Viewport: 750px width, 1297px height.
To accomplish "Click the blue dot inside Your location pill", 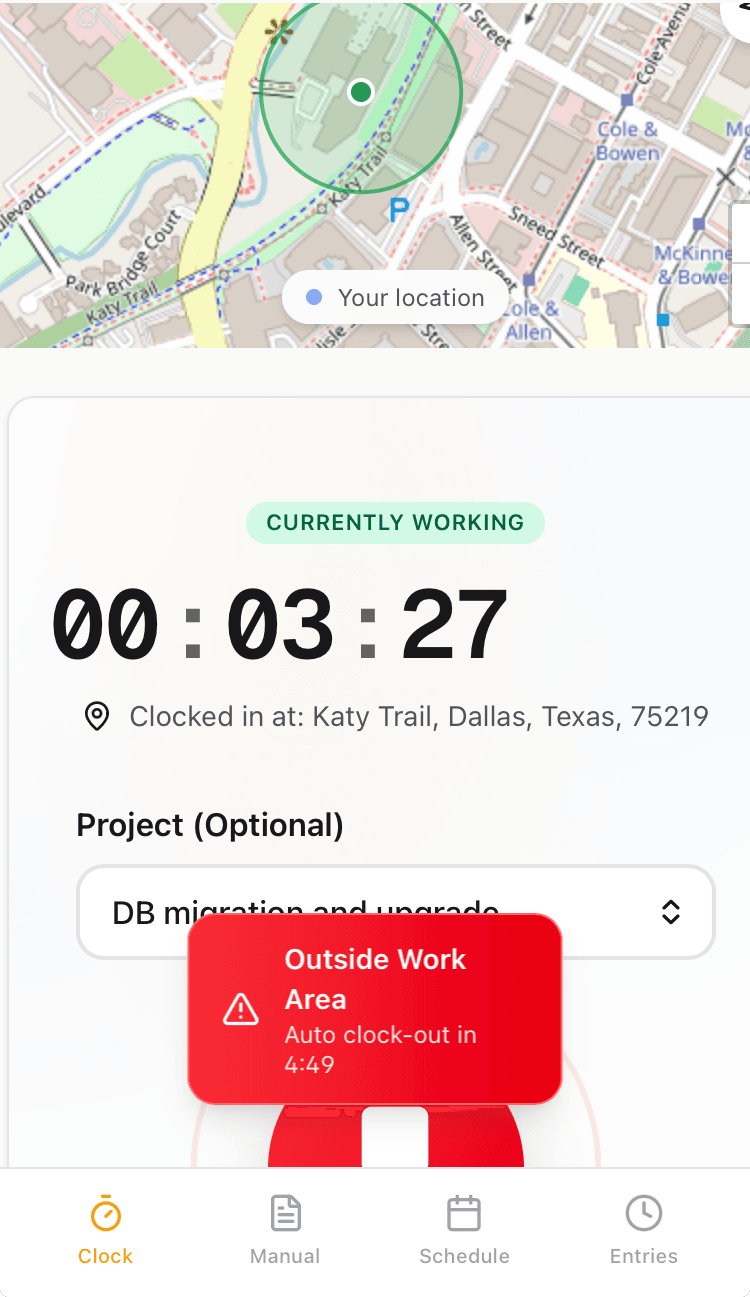I will pos(315,297).
